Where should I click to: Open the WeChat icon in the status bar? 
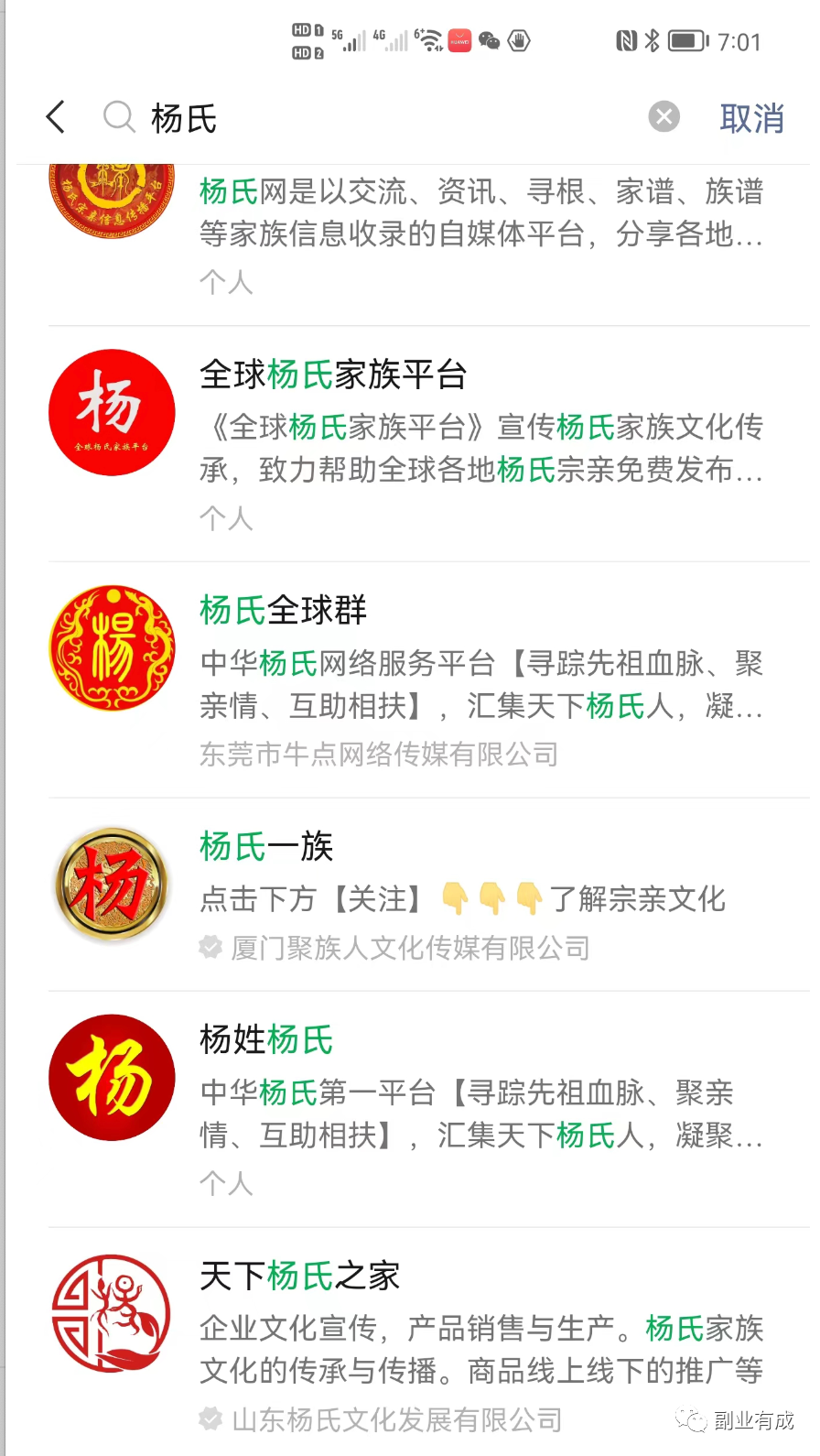click(x=488, y=39)
